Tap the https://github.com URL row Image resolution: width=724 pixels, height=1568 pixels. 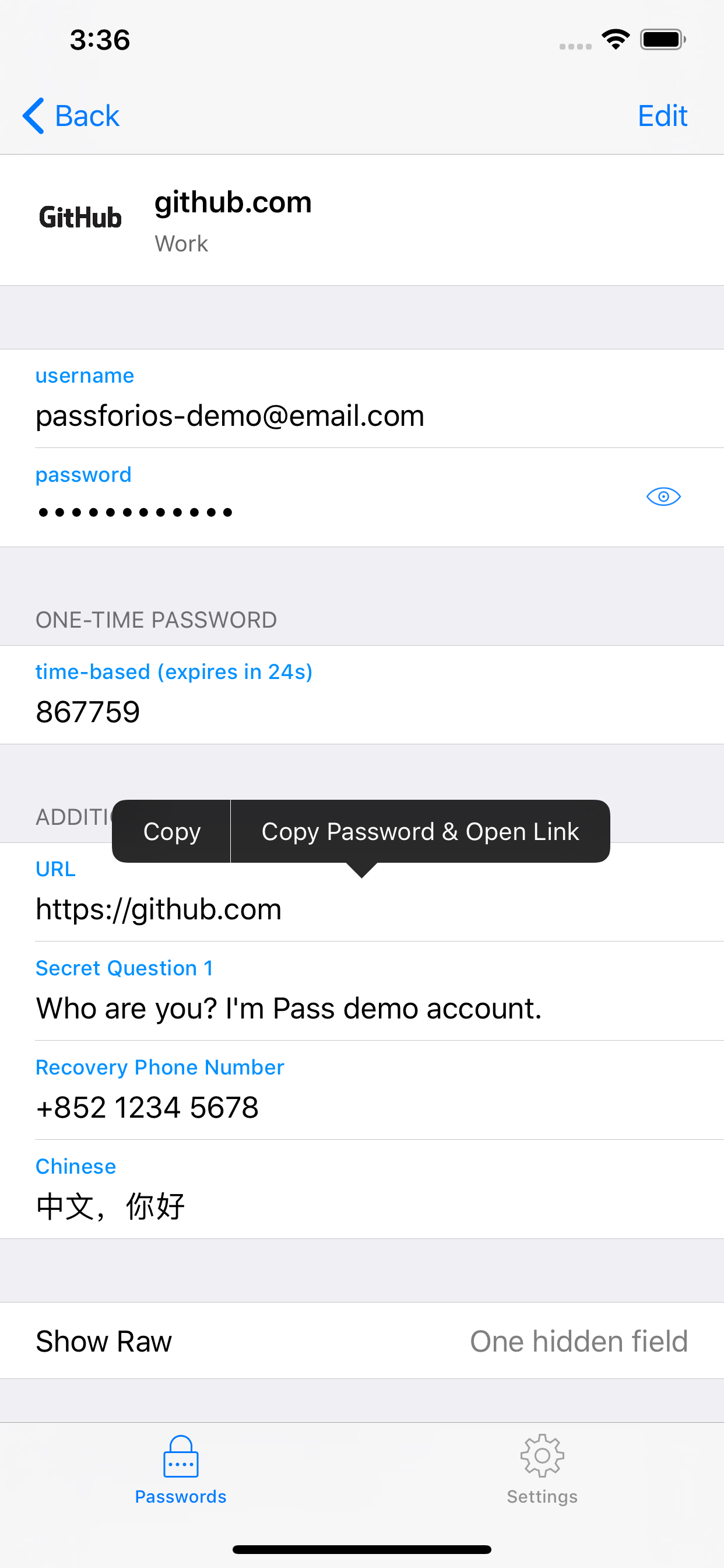[x=361, y=909]
